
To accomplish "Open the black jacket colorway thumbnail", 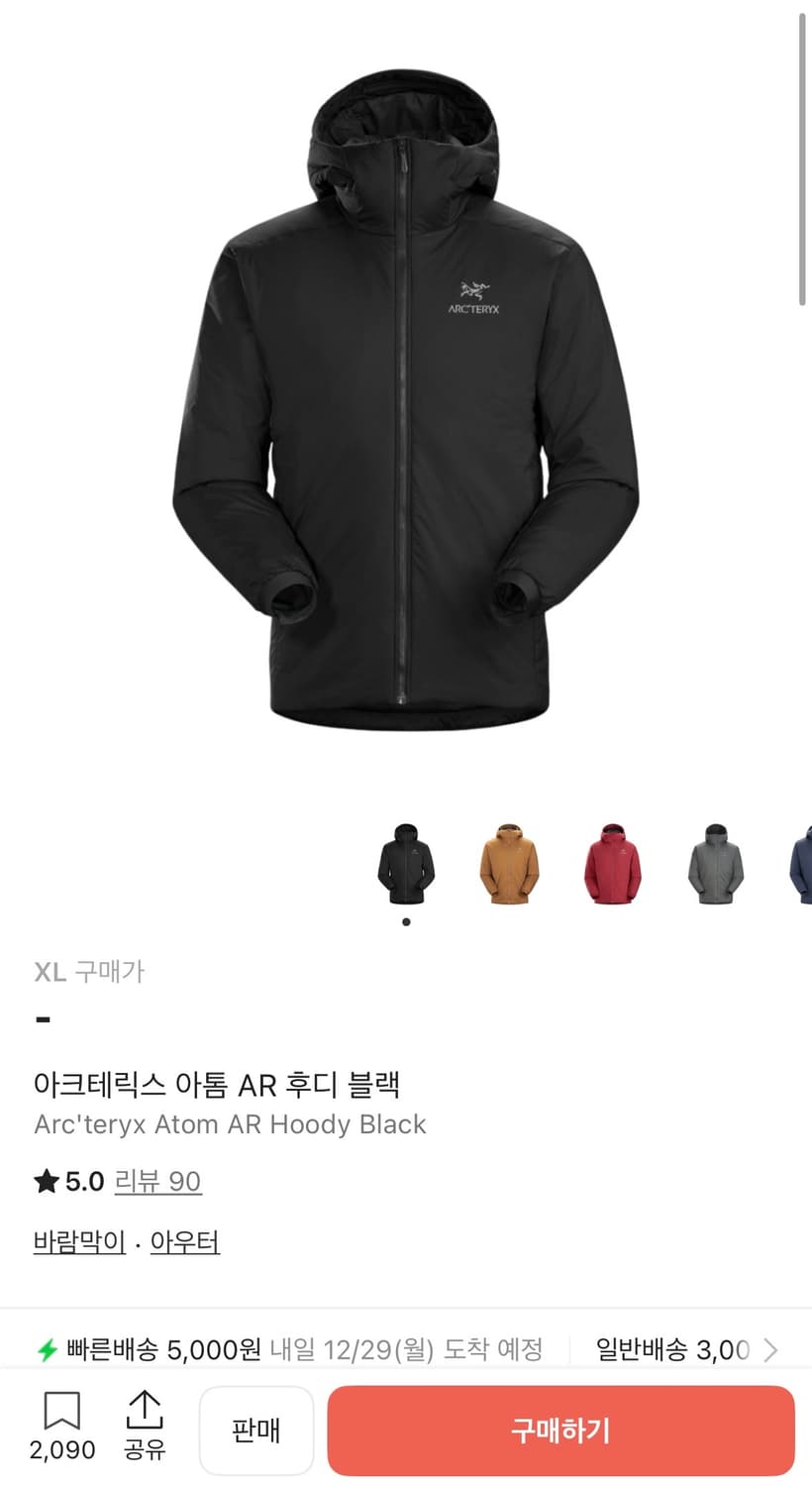I will point(406,863).
